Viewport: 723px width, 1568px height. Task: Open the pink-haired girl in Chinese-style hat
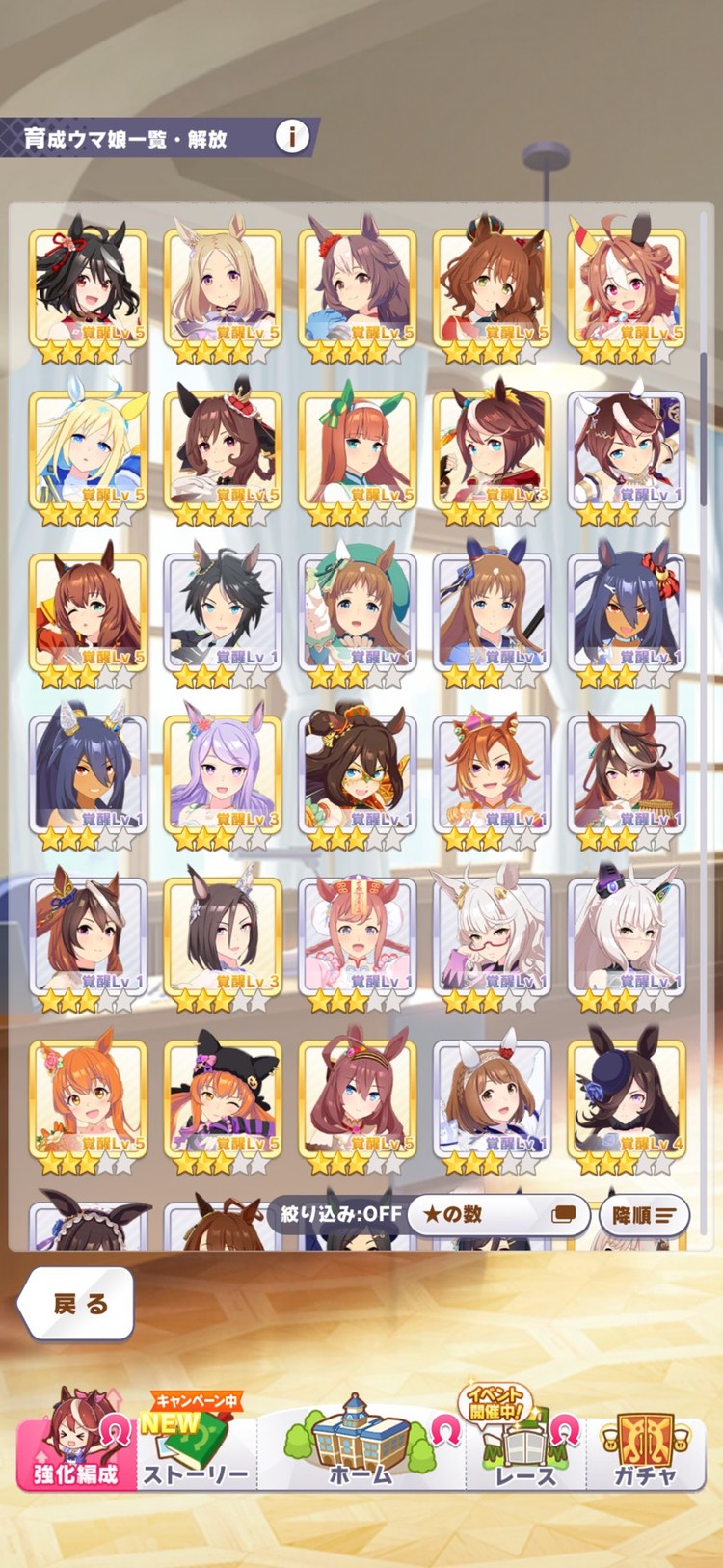click(x=358, y=935)
